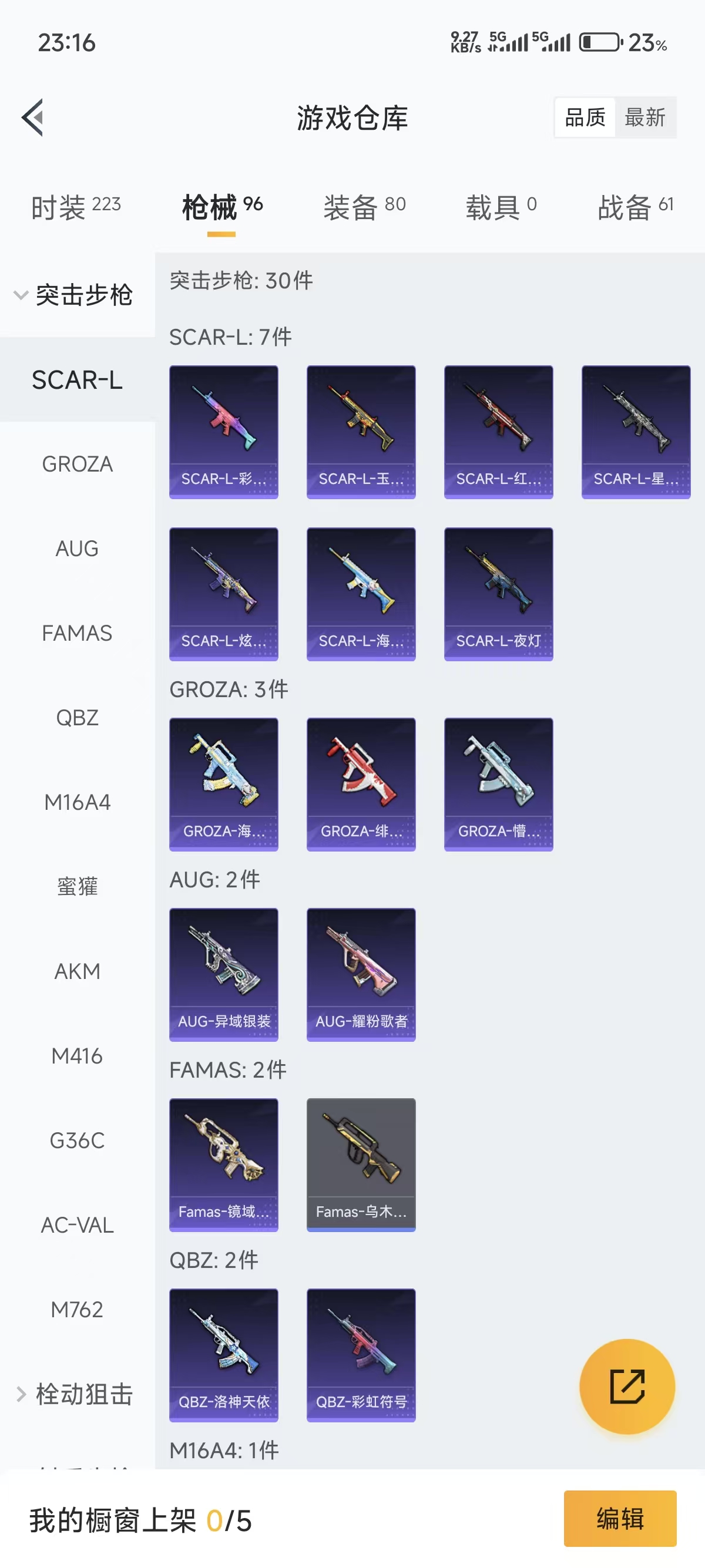The width and height of the screenshot is (705, 1568).
Task: Sort inventory by 品质
Action: [x=585, y=117]
